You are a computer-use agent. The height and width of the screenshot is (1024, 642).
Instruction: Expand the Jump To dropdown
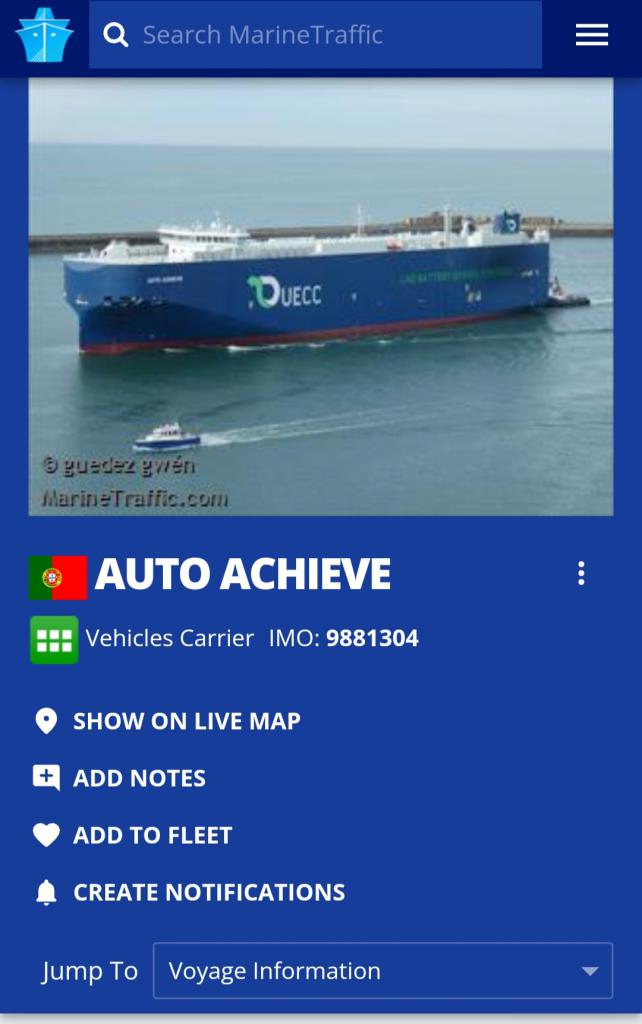(382, 970)
